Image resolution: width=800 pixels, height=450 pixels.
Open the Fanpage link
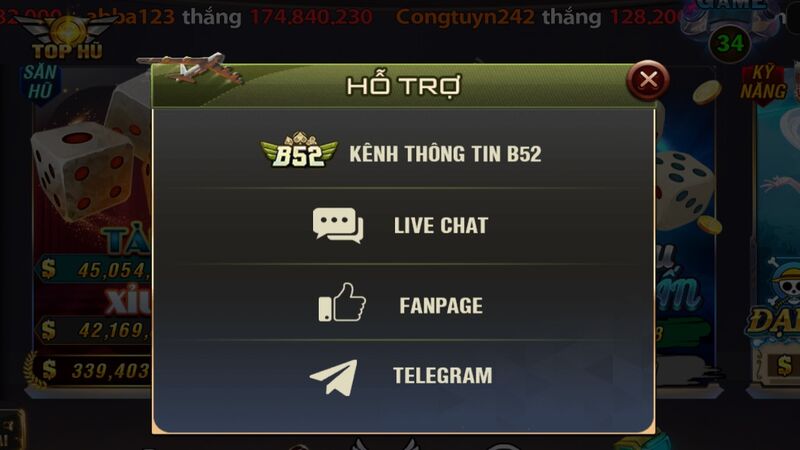[x=403, y=305]
